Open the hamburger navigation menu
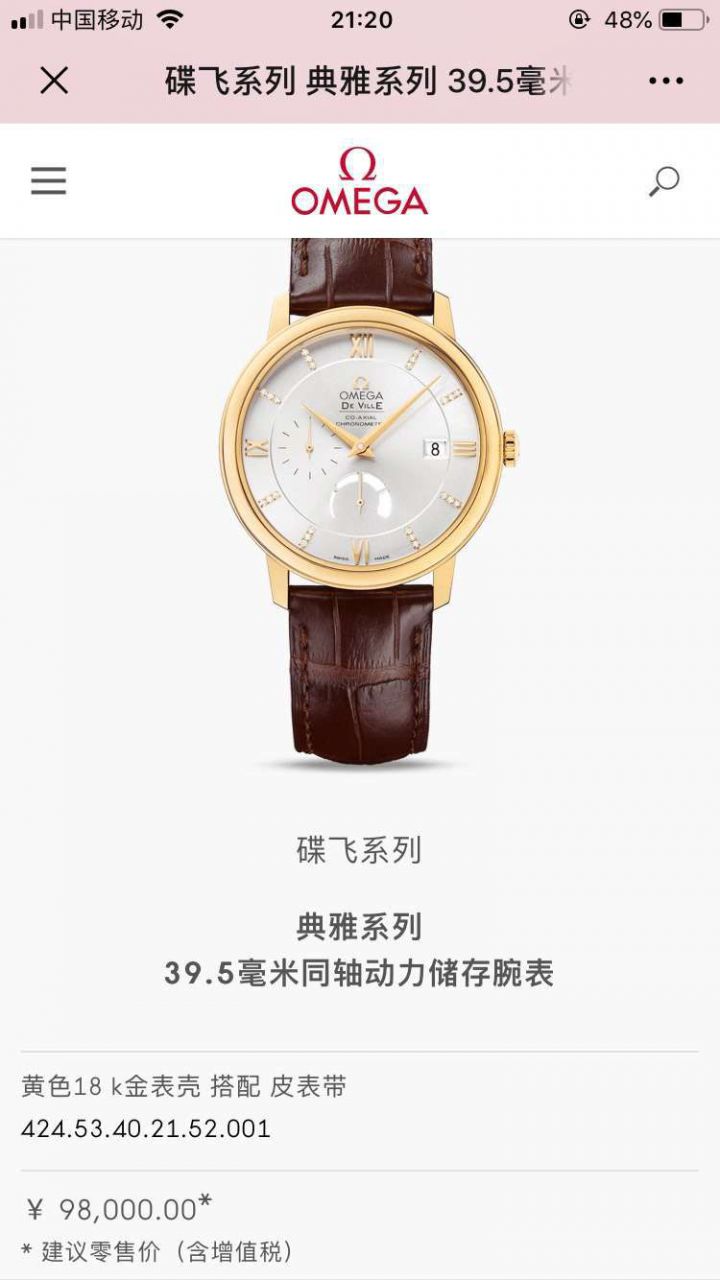 (x=48, y=181)
